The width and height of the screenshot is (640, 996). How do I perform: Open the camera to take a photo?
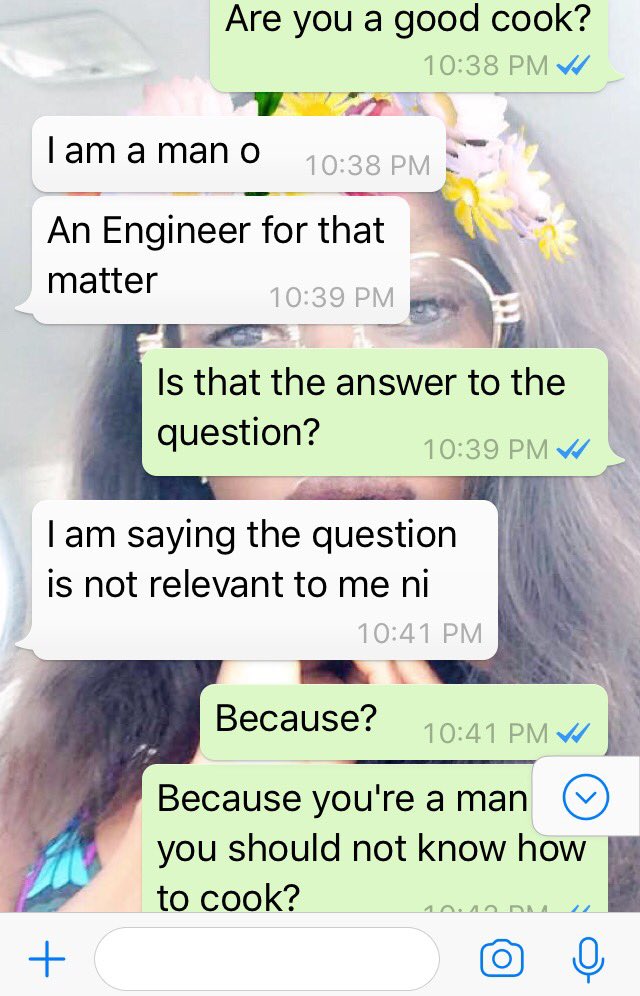pos(502,960)
